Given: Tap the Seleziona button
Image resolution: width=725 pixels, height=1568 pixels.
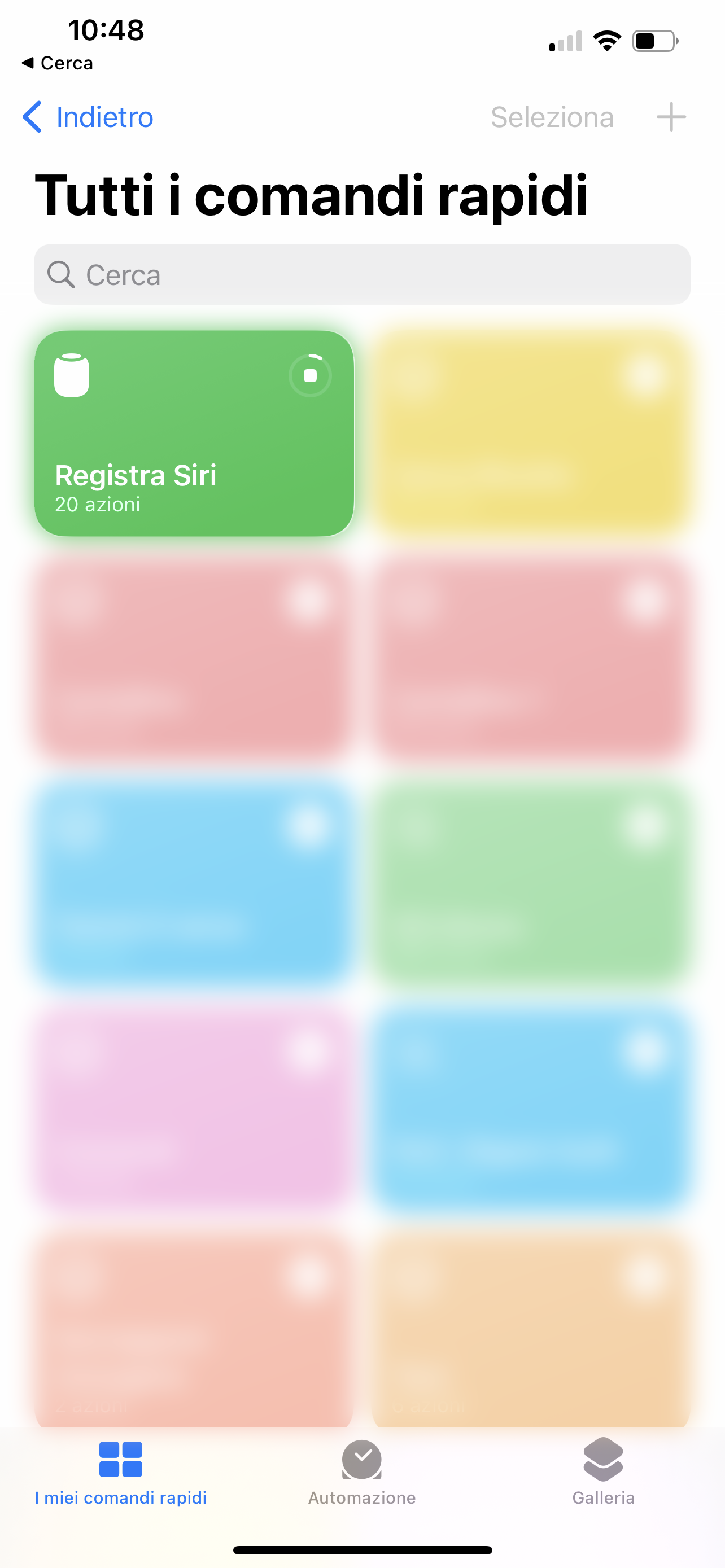Looking at the screenshot, I should click(552, 117).
